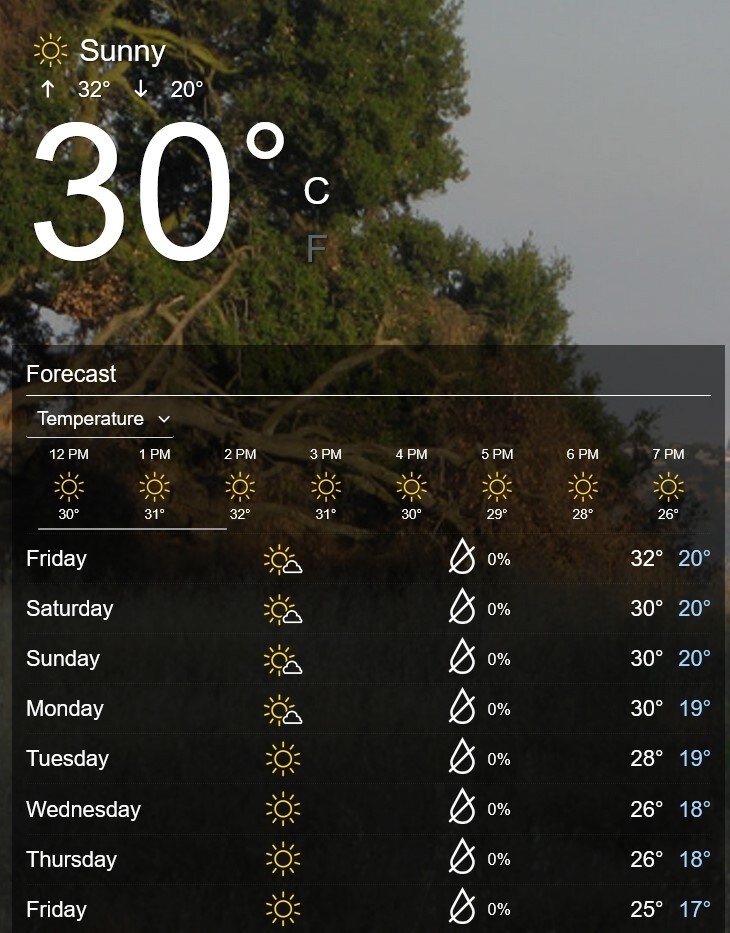Open Tuesday's forecast row

click(x=368, y=759)
